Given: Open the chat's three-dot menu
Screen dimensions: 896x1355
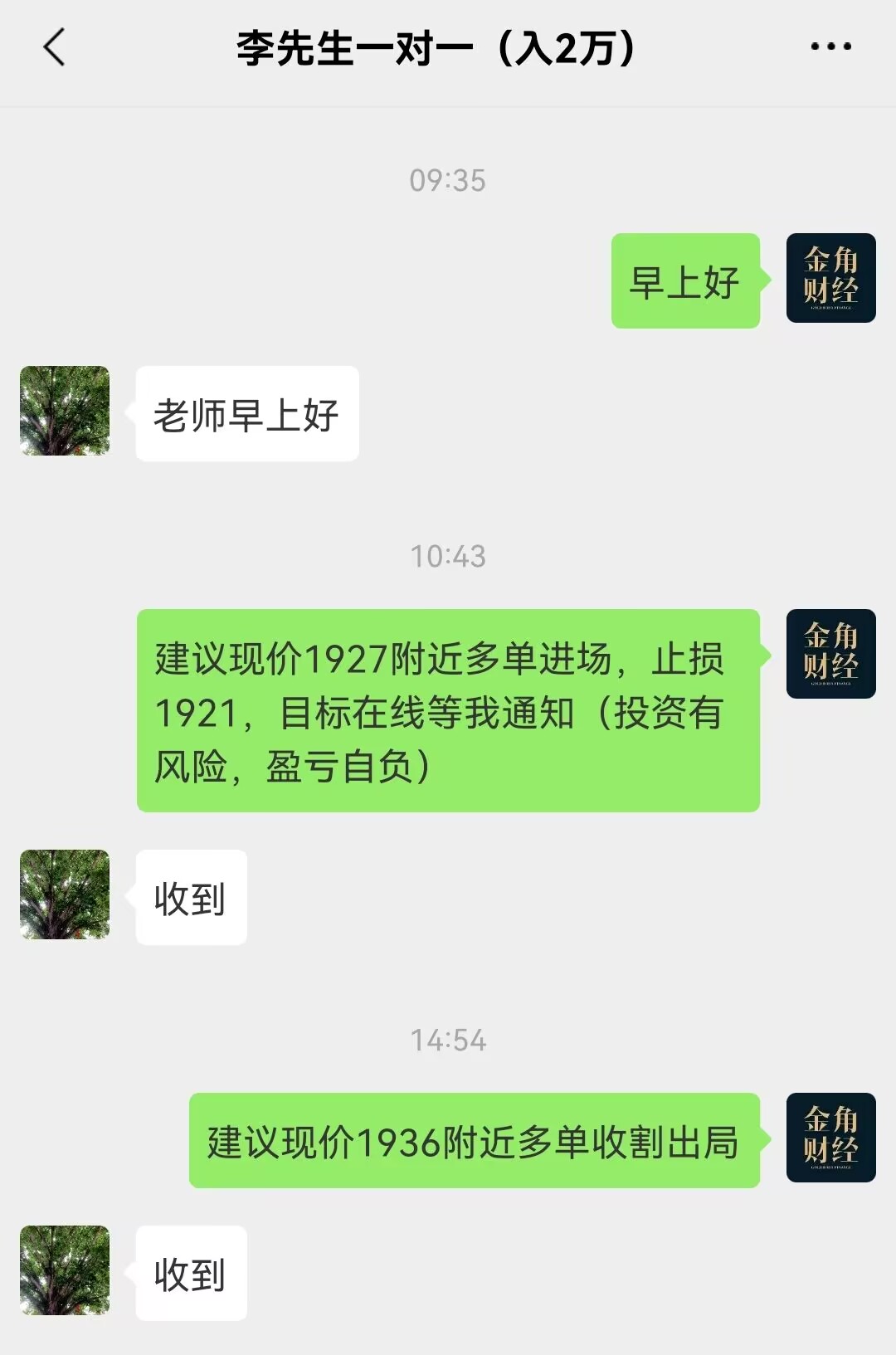Looking at the screenshot, I should tap(830, 47).
